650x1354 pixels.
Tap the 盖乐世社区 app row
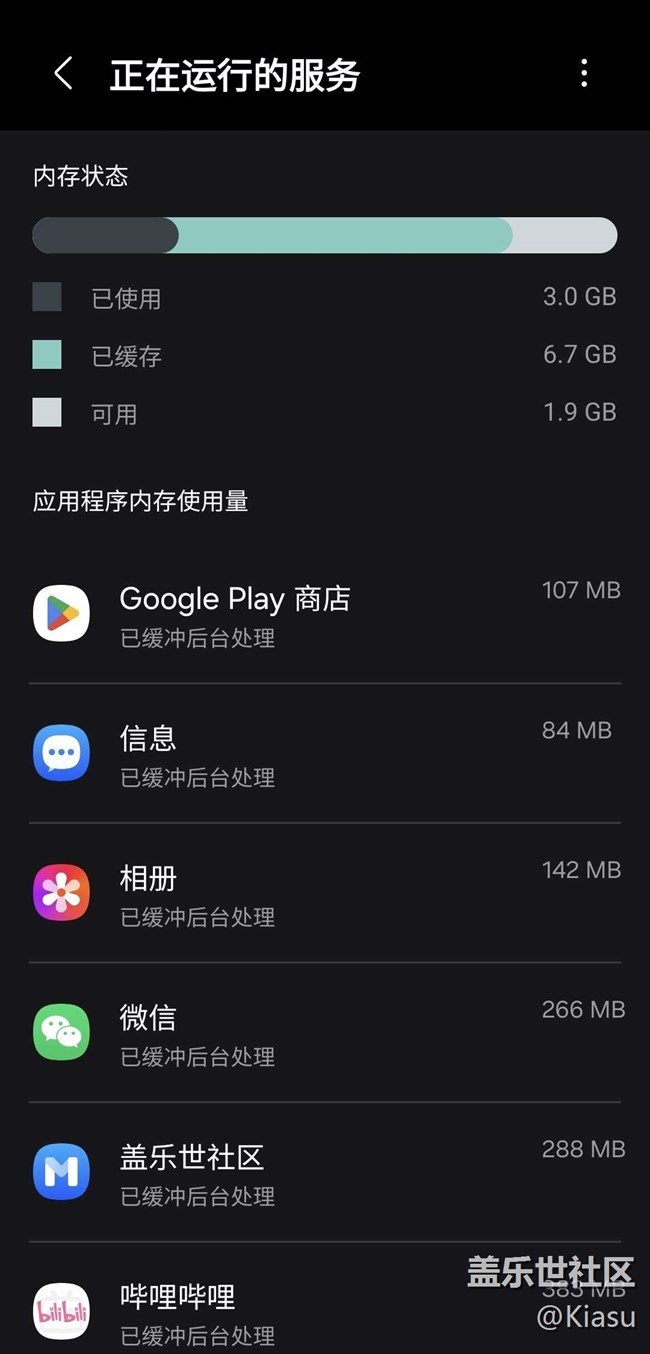coord(324,1172)
